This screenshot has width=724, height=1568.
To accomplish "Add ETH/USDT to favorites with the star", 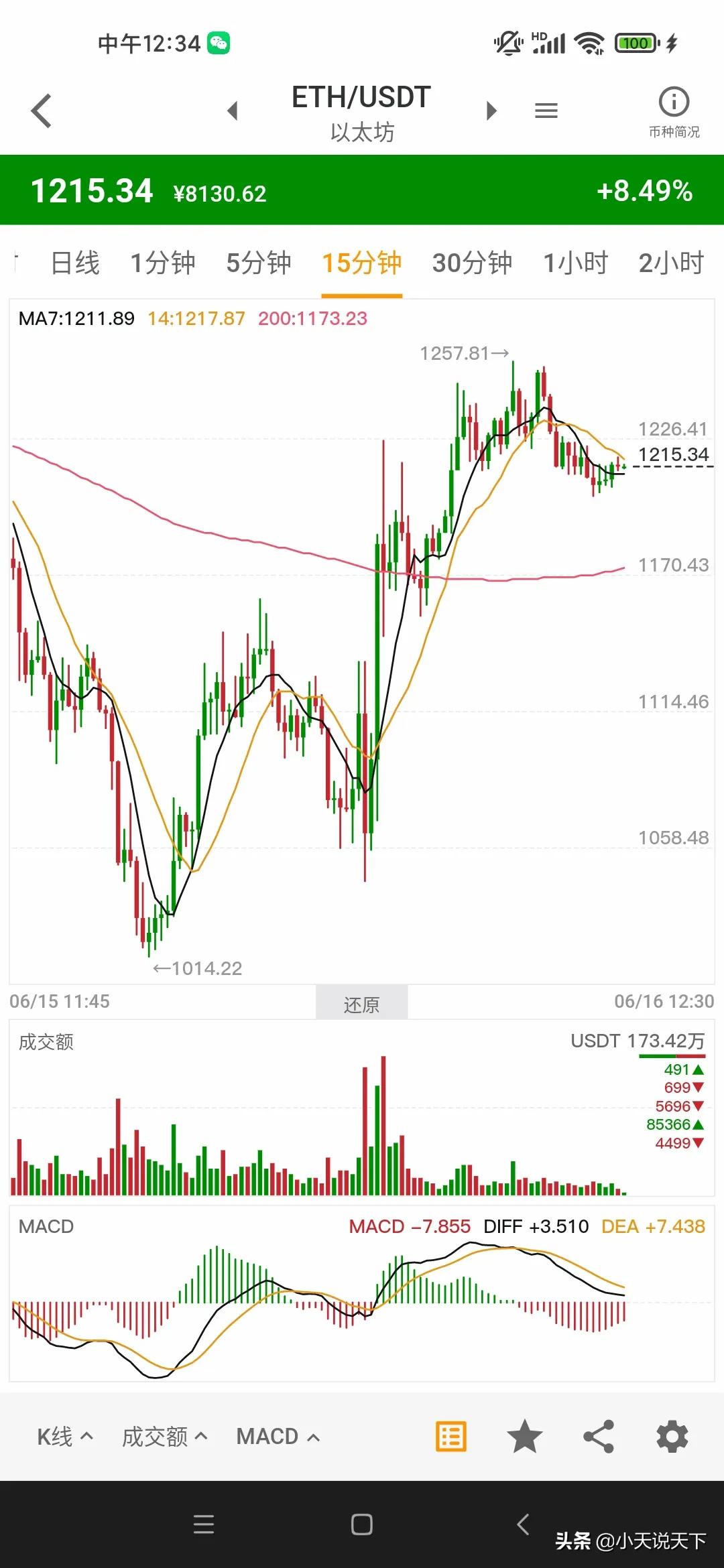I will pos(524,1436).
